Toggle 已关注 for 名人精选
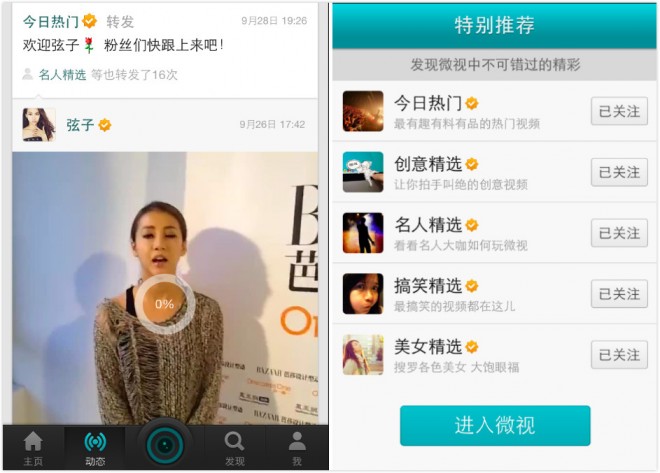 619,233
